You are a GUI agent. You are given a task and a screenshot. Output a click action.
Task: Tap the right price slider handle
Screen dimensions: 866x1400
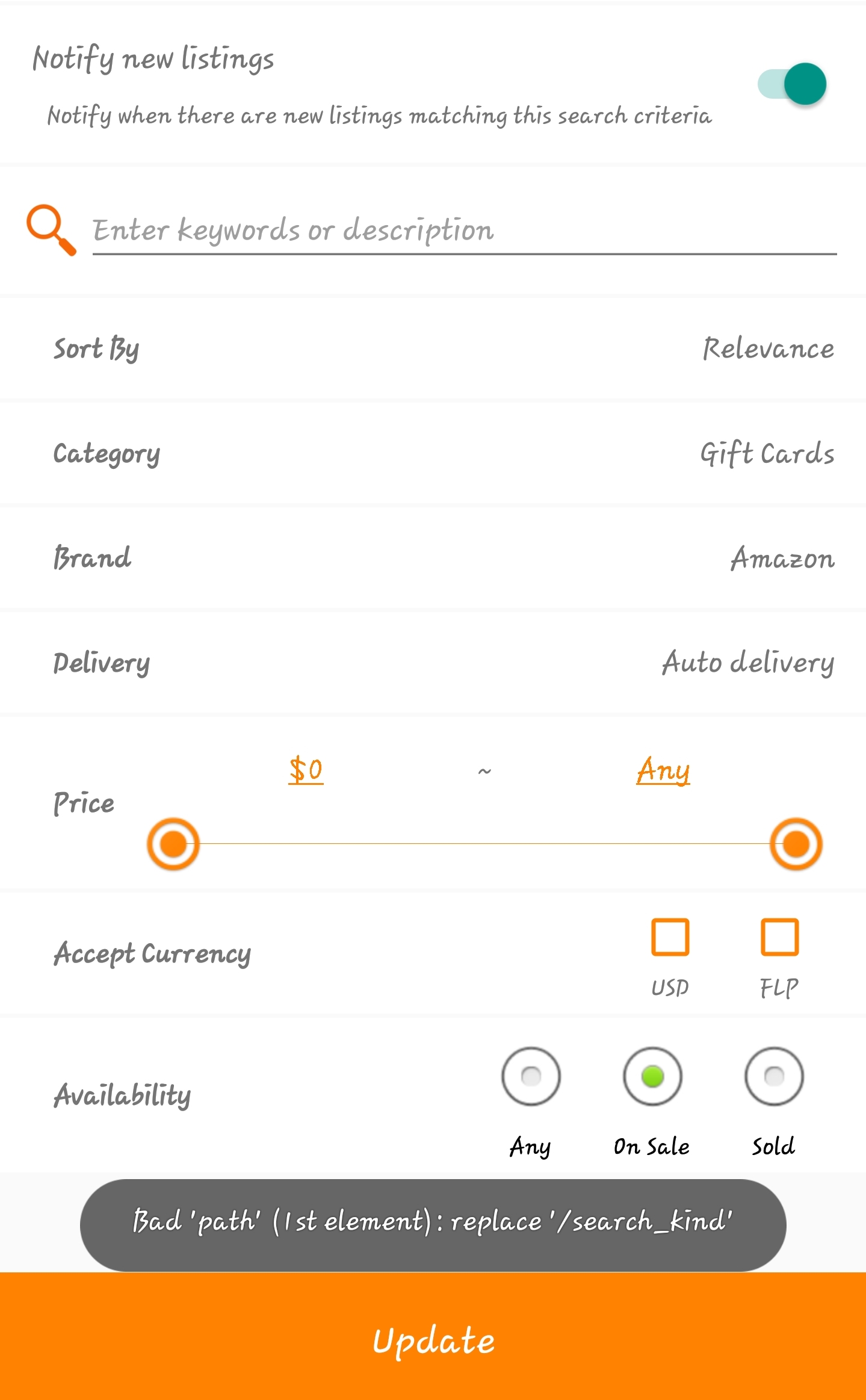[x=796, y=844]
